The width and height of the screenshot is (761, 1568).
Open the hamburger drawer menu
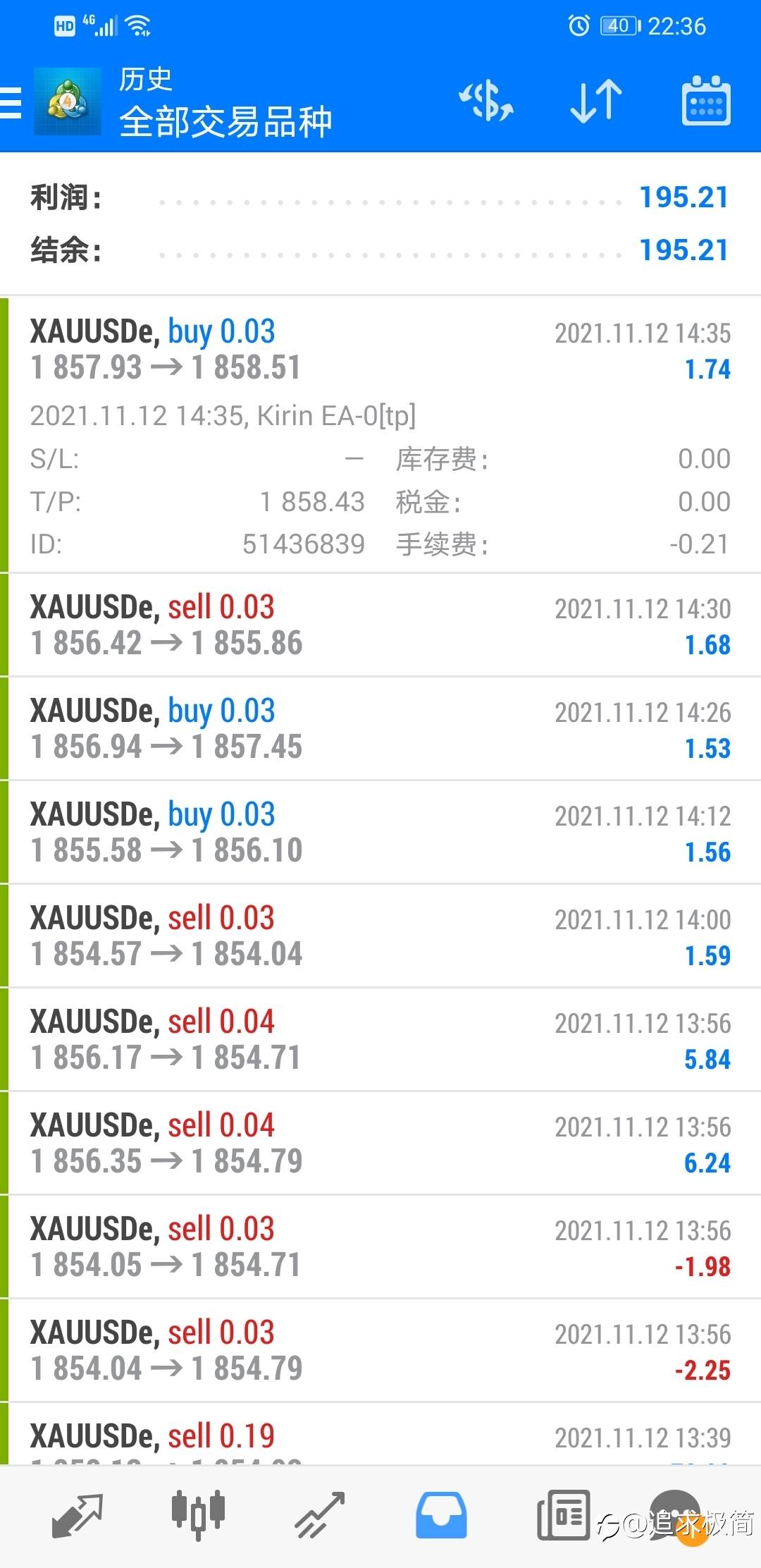(x=11, y=103)
